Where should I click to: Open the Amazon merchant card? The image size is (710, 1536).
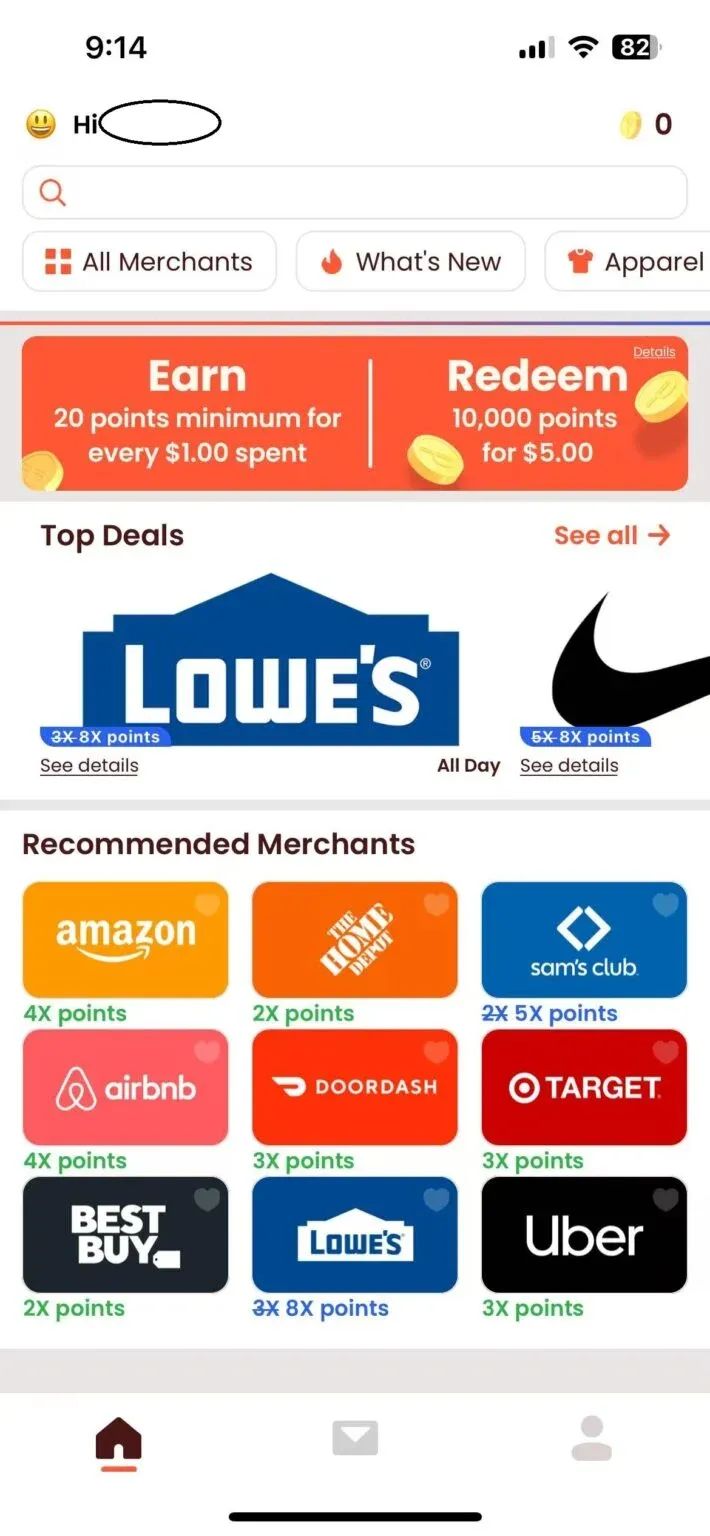pos(125,940)
